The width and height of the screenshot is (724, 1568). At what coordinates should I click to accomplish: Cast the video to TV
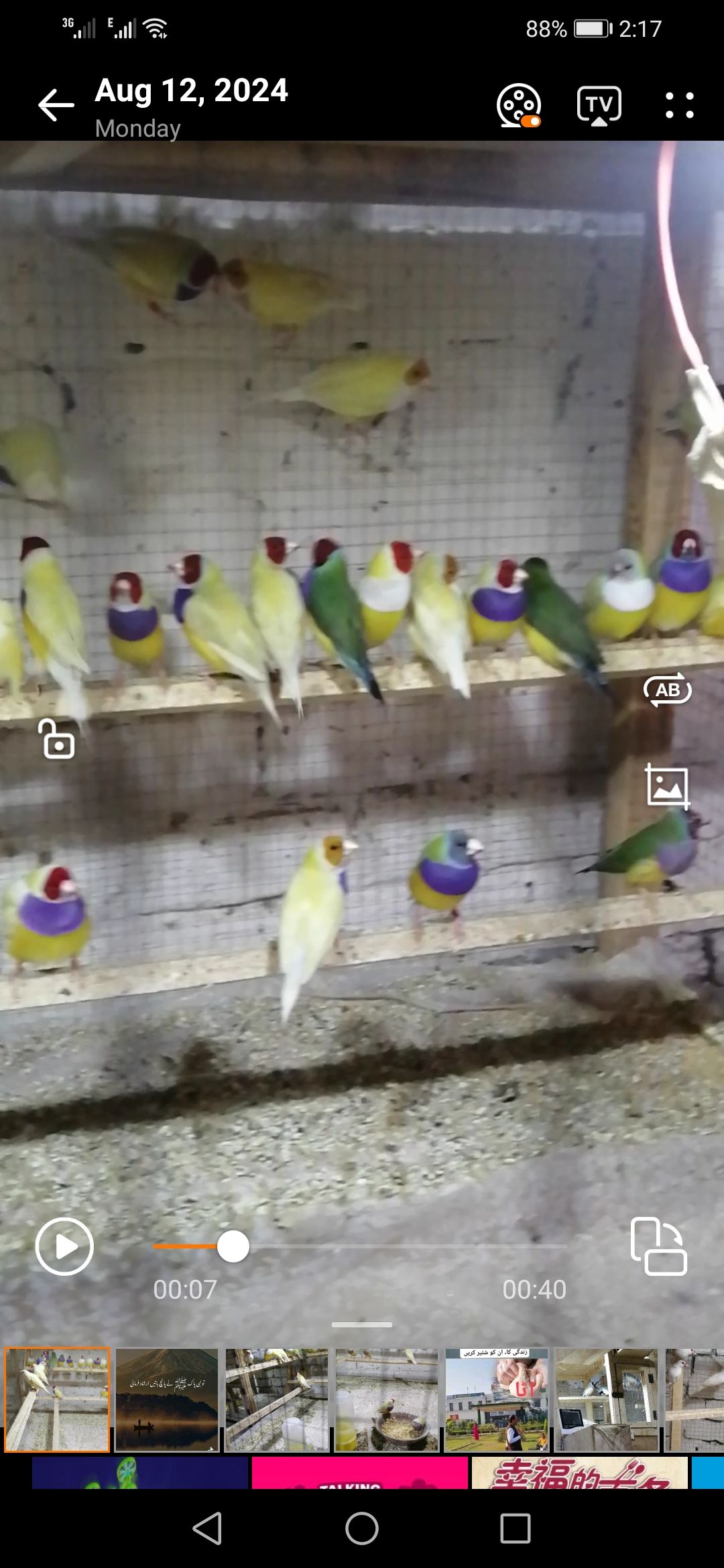(599, 105)
